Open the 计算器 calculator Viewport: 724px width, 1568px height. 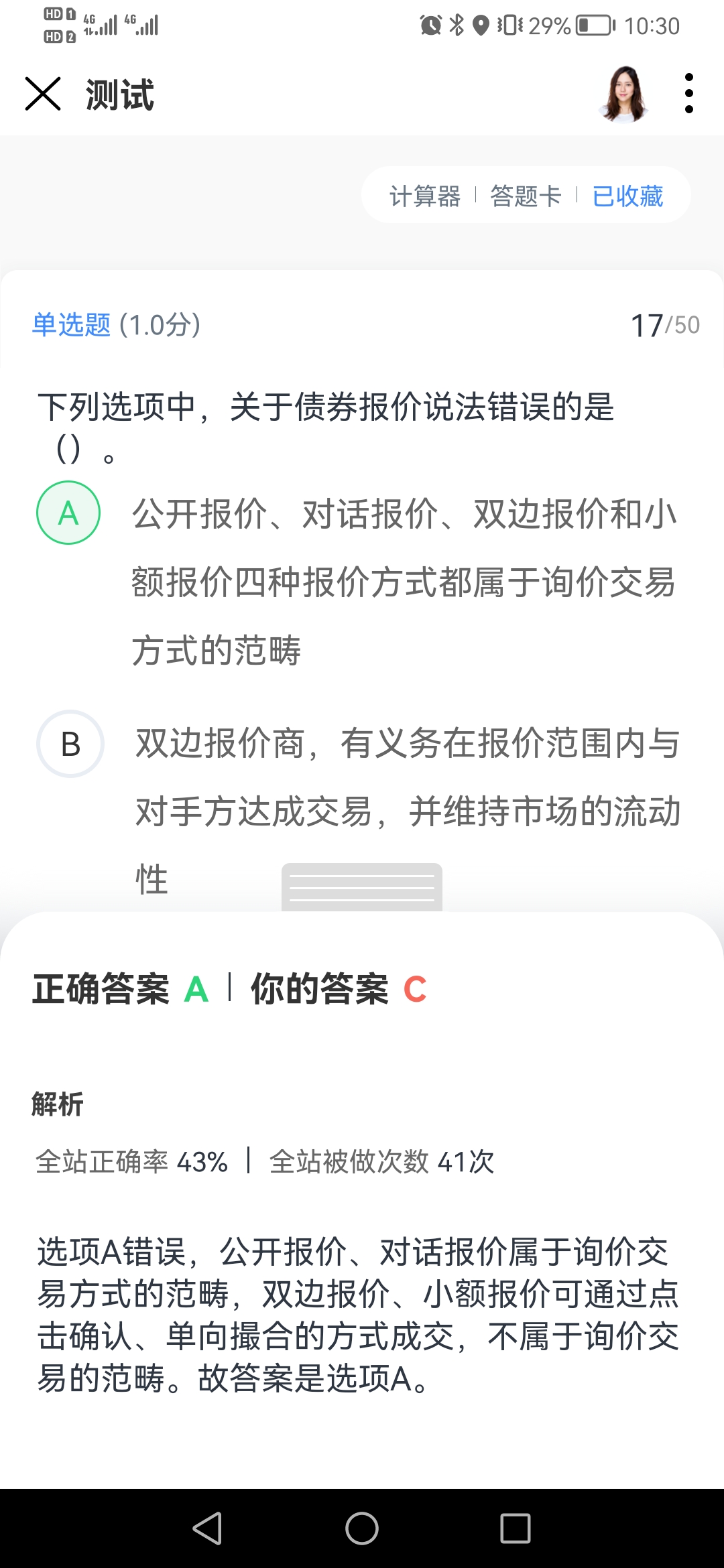(425, 196)
